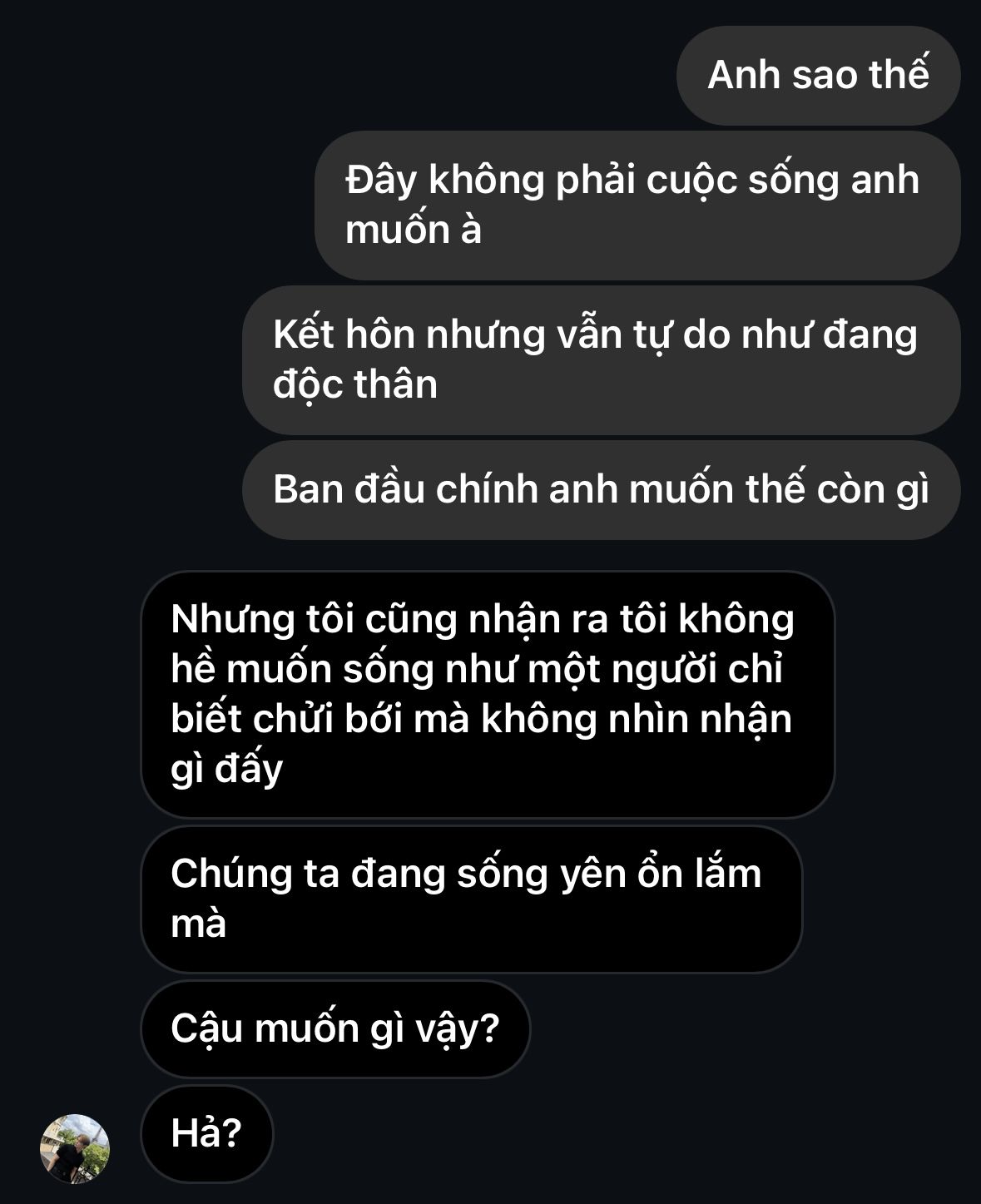Open the sender's profile picture beside "Hả?"
Viewport: 981px width, 1204px height.
75,1147
